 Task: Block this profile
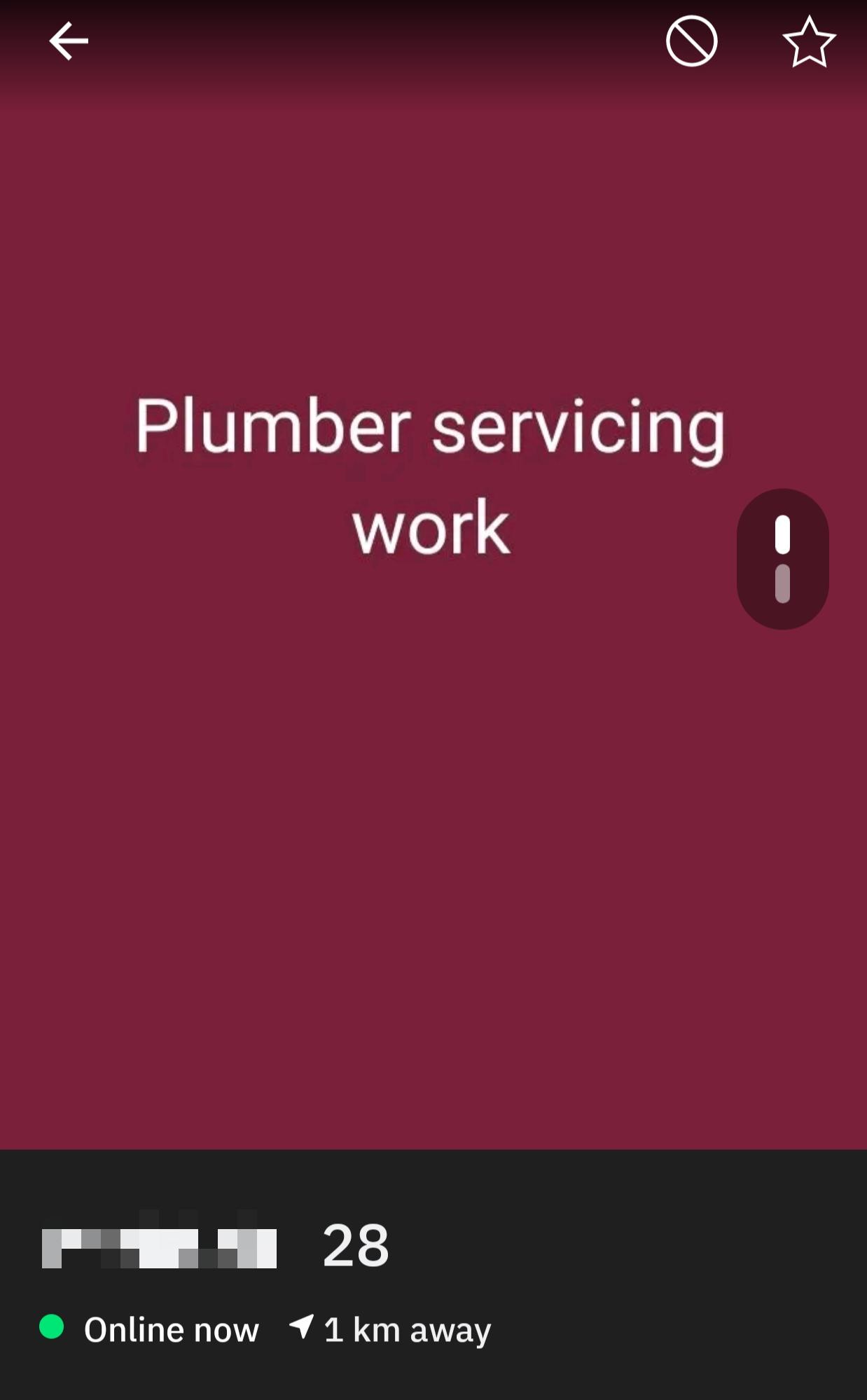tap(691, 42)
